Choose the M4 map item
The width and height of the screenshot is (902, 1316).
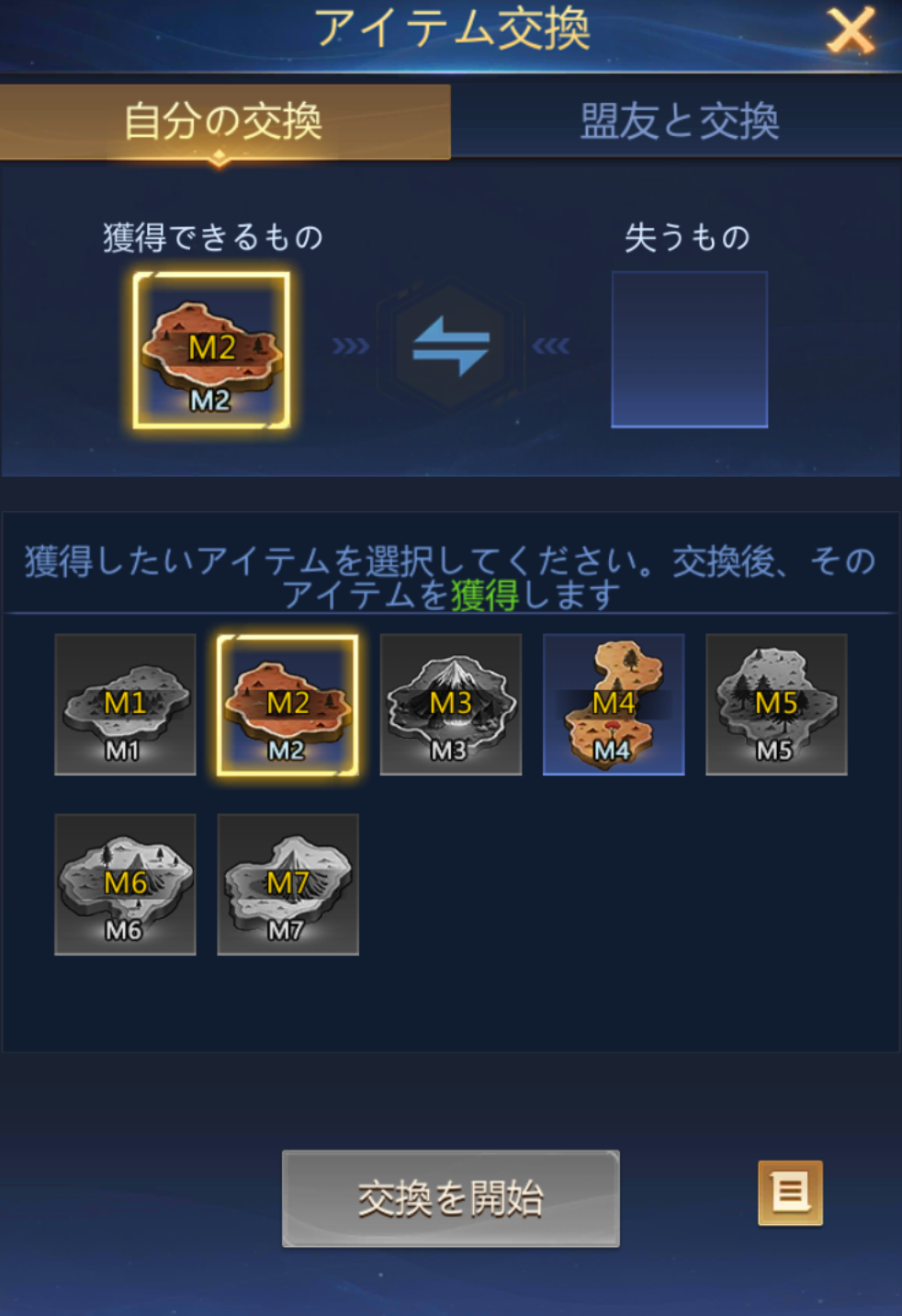click(613, 704)
